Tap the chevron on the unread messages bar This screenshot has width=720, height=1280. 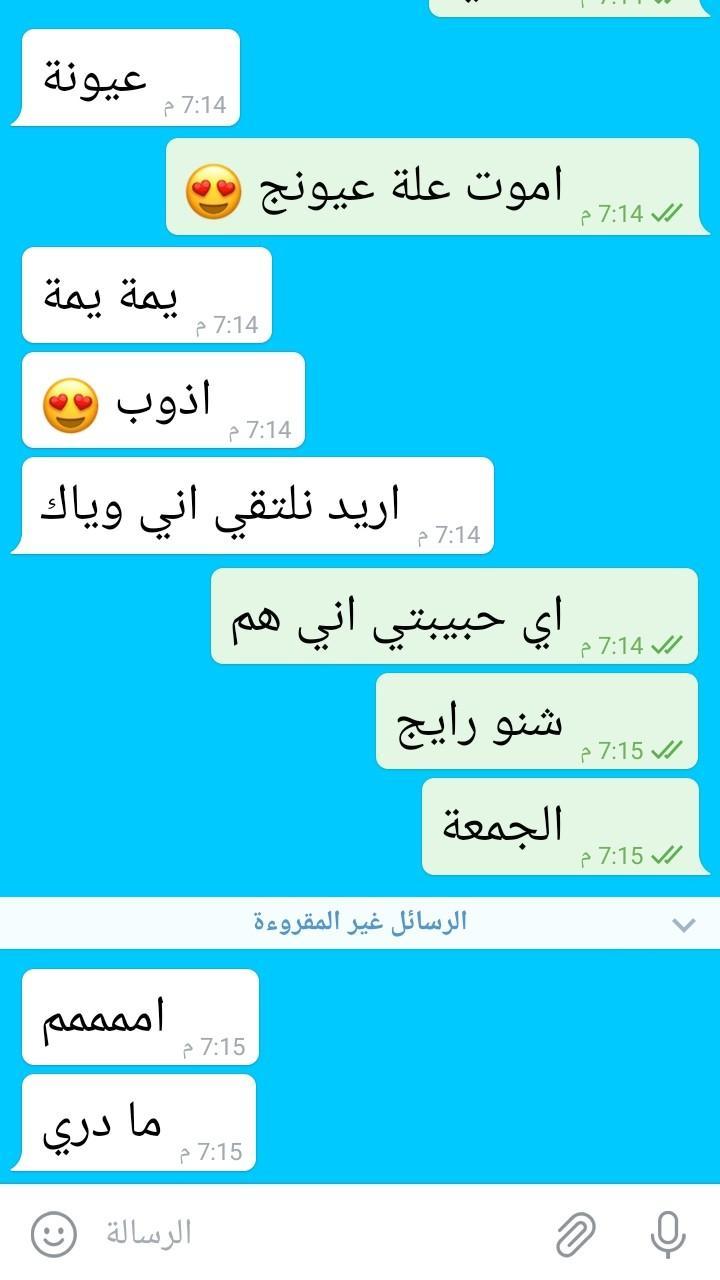[x=683, y=924]
